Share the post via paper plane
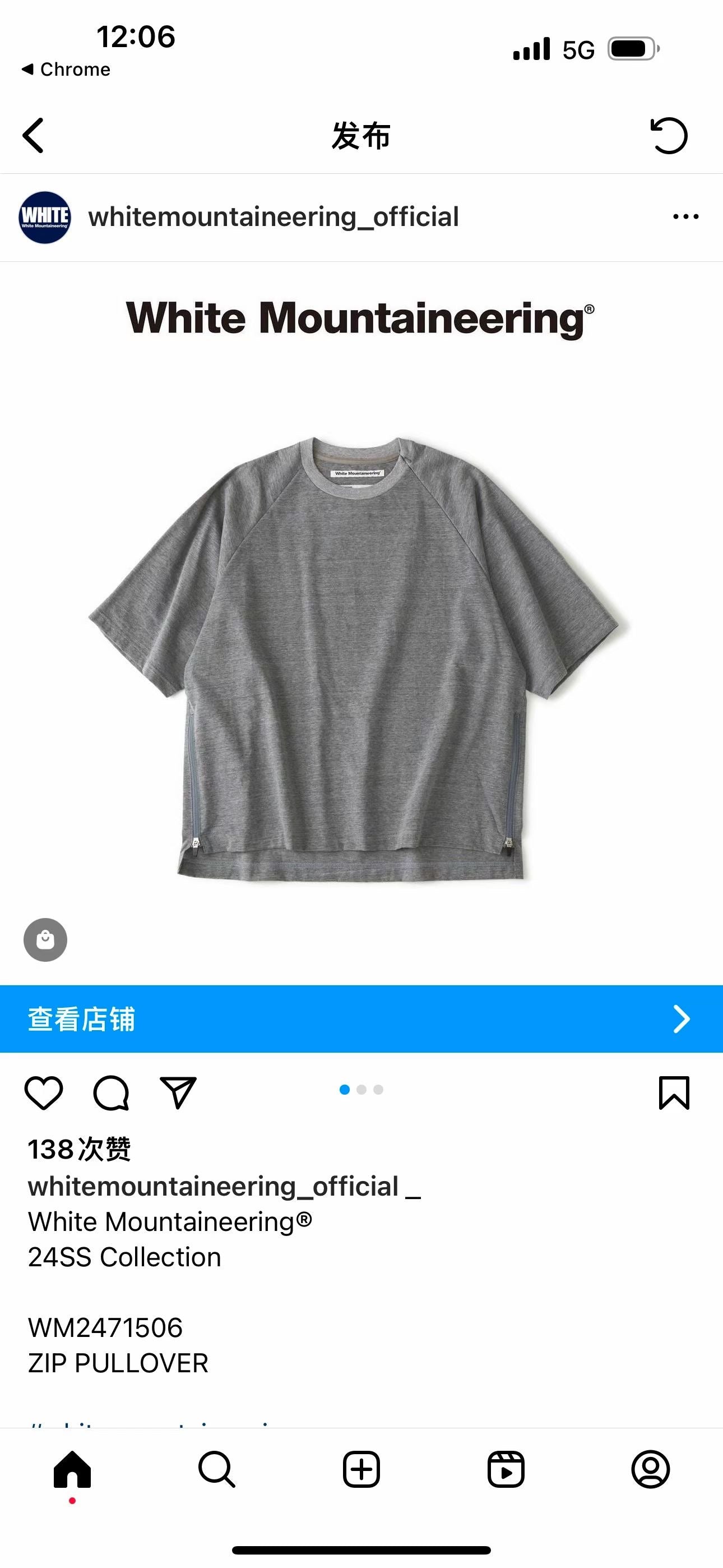Viewport: 723px width, 1568px height. pos(178,1092)
